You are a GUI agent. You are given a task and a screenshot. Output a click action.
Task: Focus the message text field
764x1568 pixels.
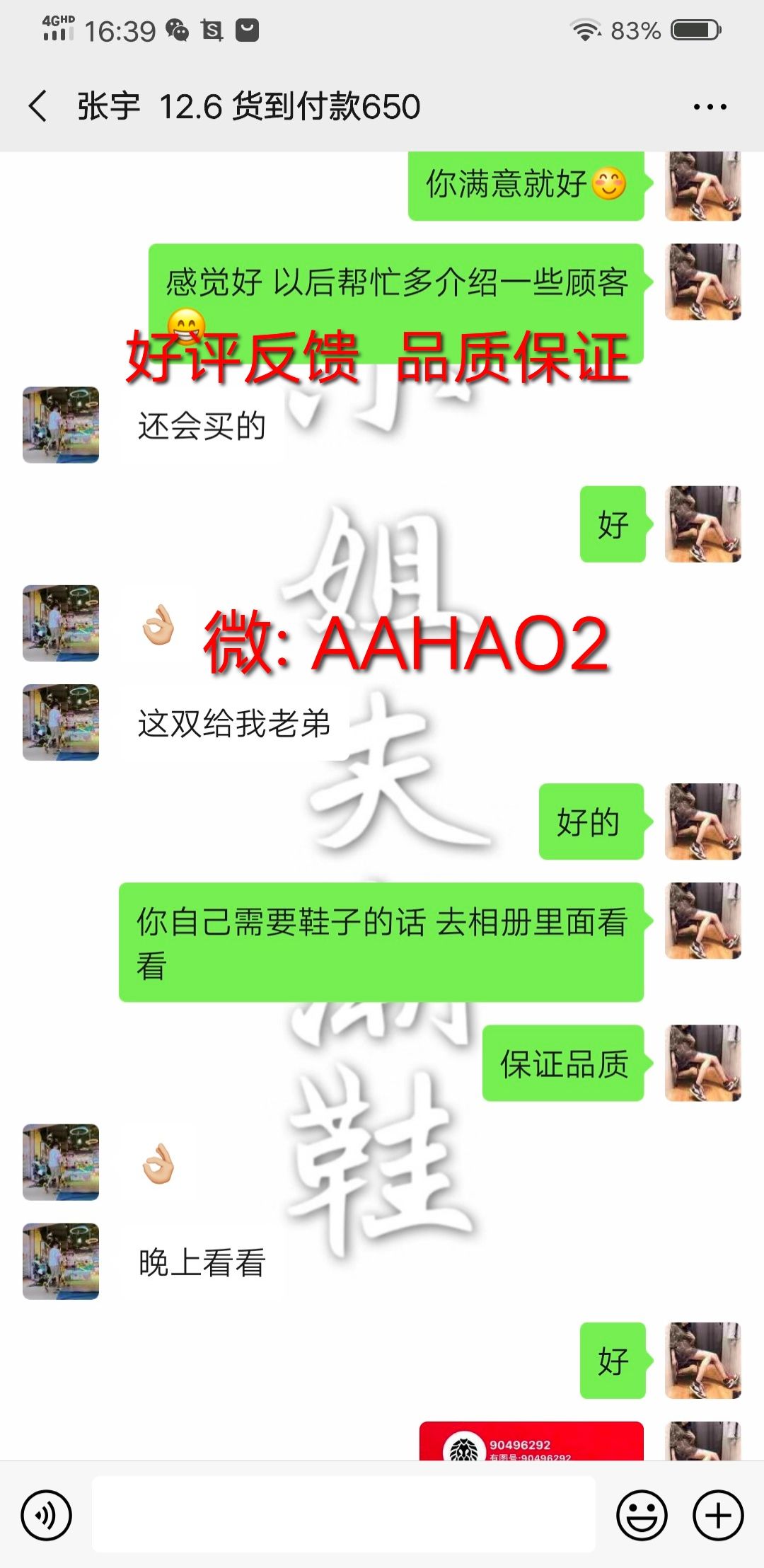coord(343,1514)
